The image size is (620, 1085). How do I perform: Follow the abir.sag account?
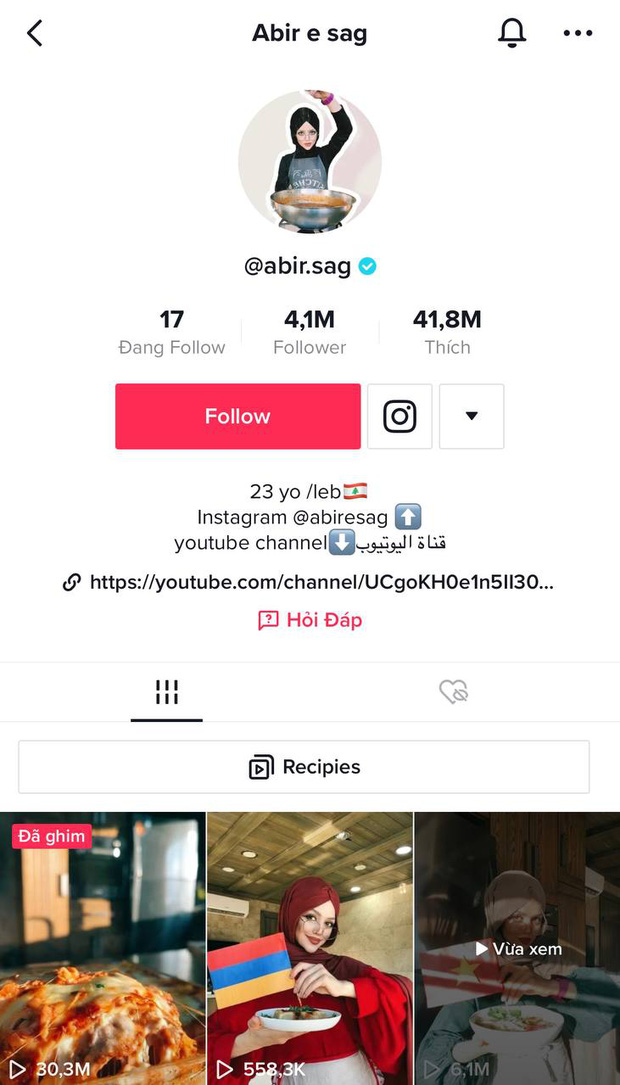(x=238, y=416)
